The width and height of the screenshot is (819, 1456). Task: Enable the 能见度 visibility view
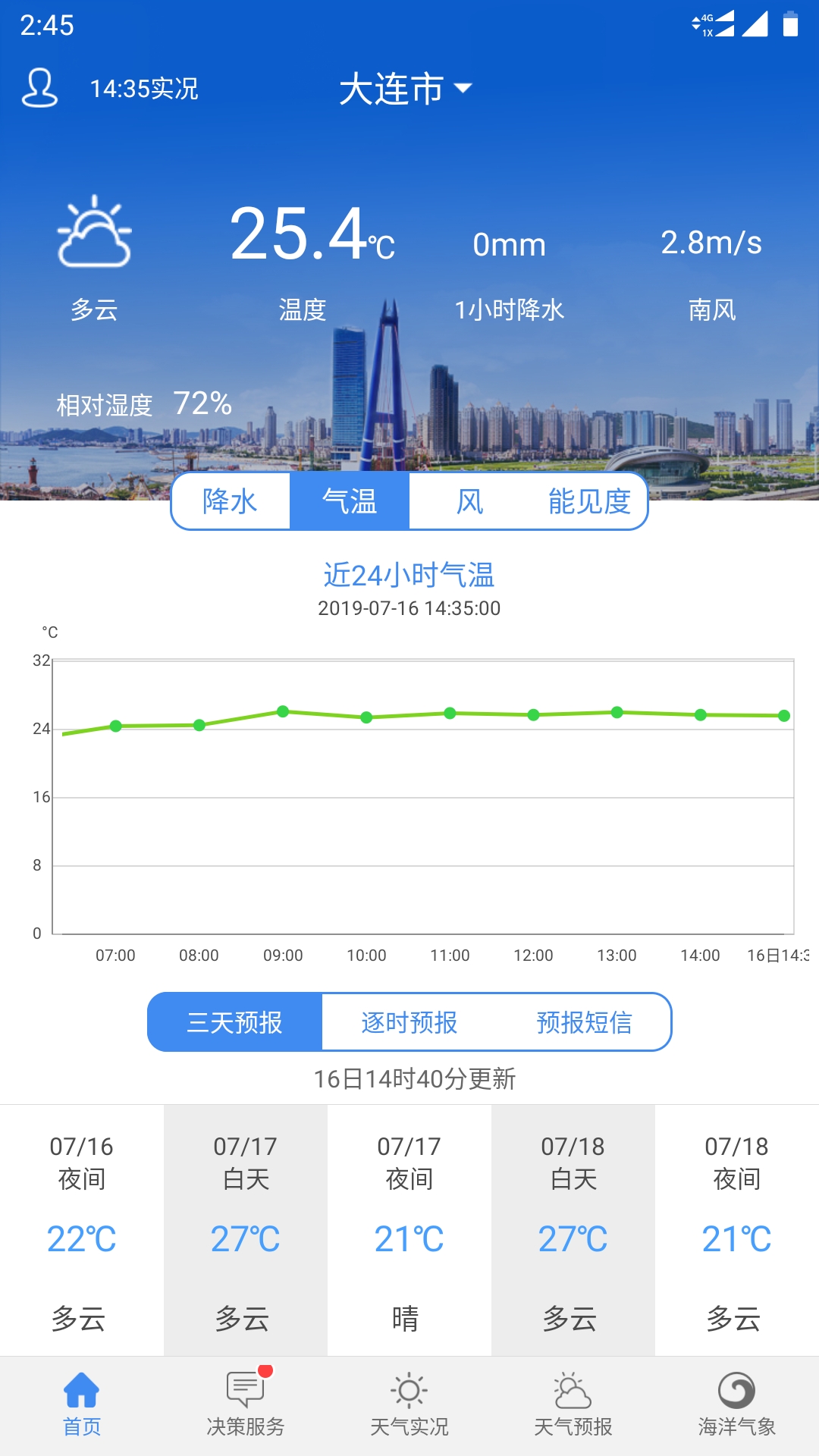pos(590,500)
